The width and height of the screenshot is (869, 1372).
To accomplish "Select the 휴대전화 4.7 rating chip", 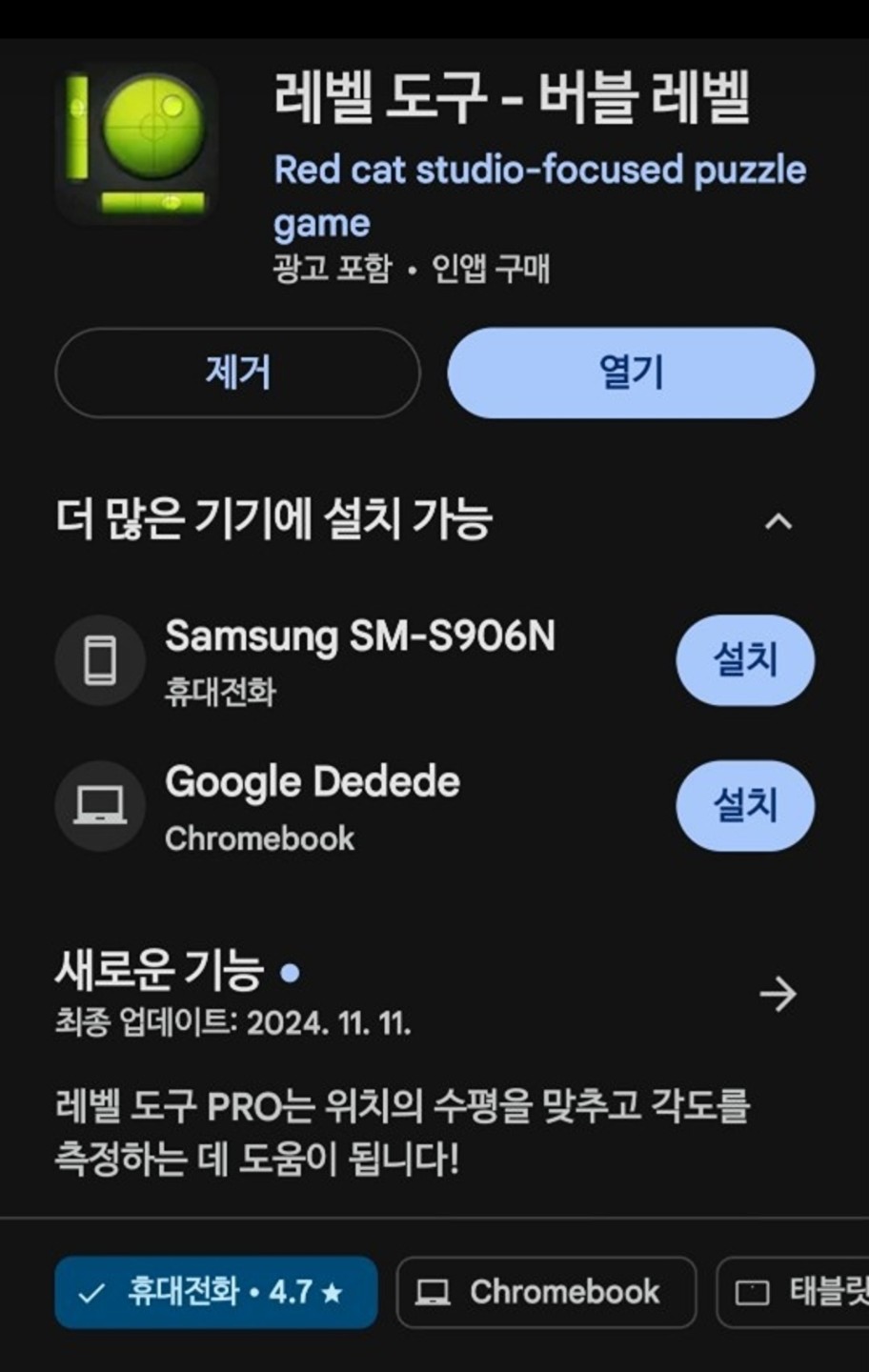I will pyautogui.click(x=216, y=1292).
